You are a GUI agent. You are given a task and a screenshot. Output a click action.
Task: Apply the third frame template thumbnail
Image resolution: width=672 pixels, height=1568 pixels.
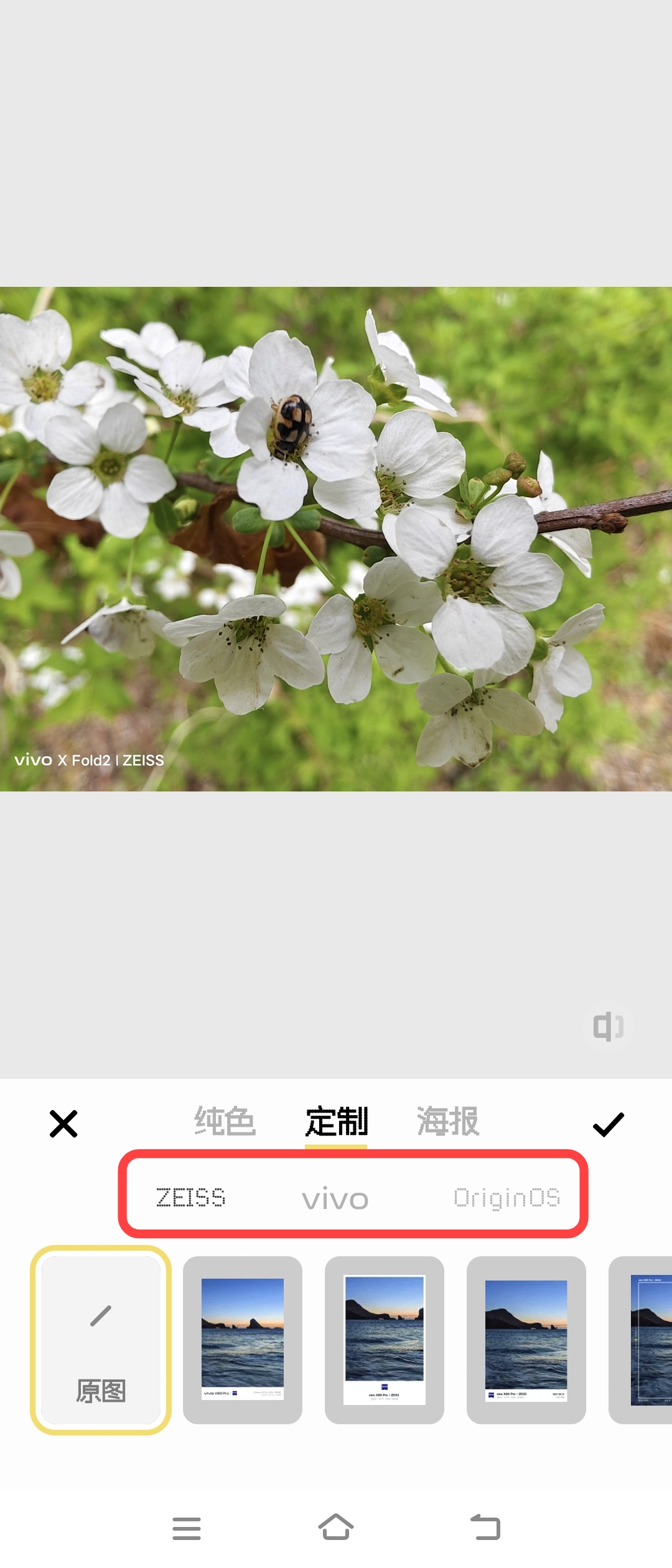point(526,1340)
